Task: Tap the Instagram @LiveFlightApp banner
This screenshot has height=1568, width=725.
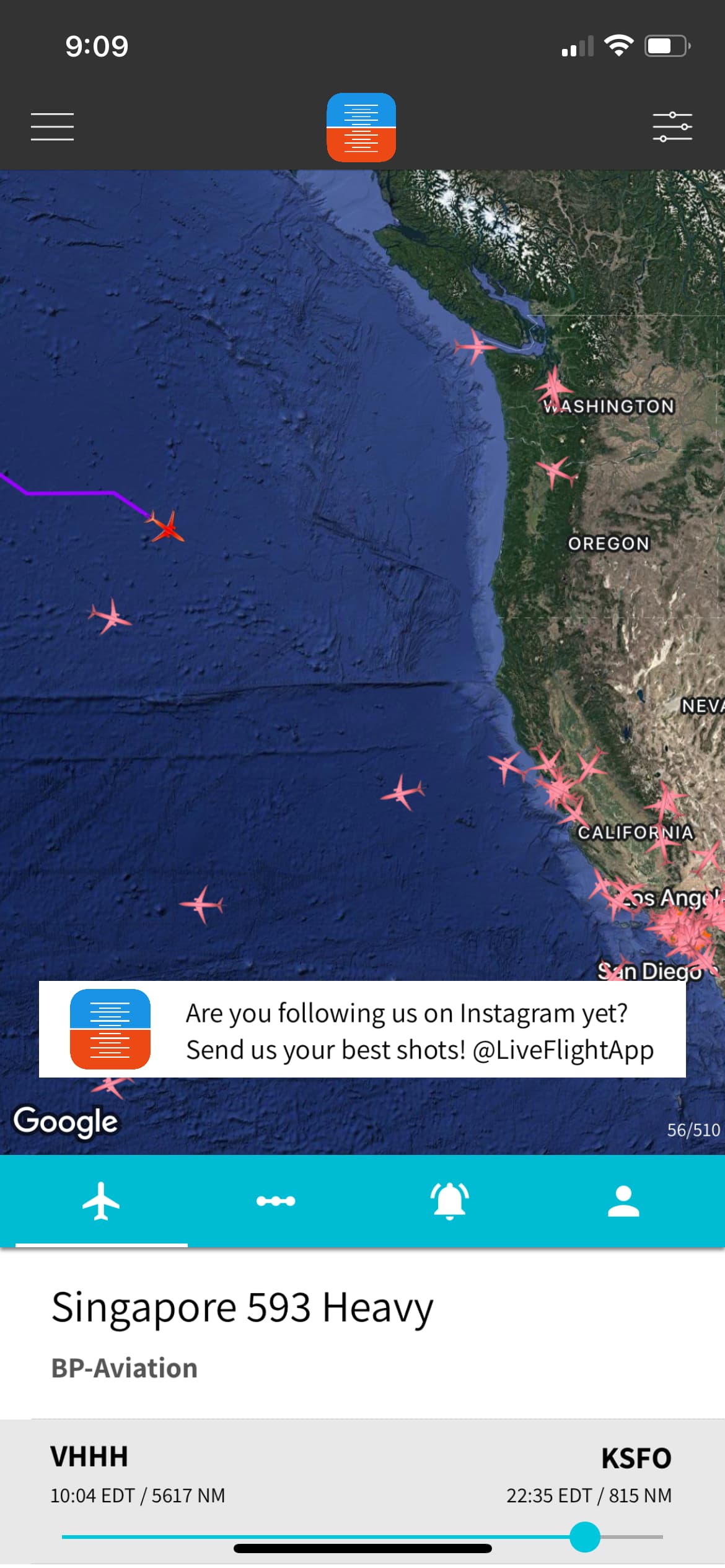Action: pos(362,1029)
